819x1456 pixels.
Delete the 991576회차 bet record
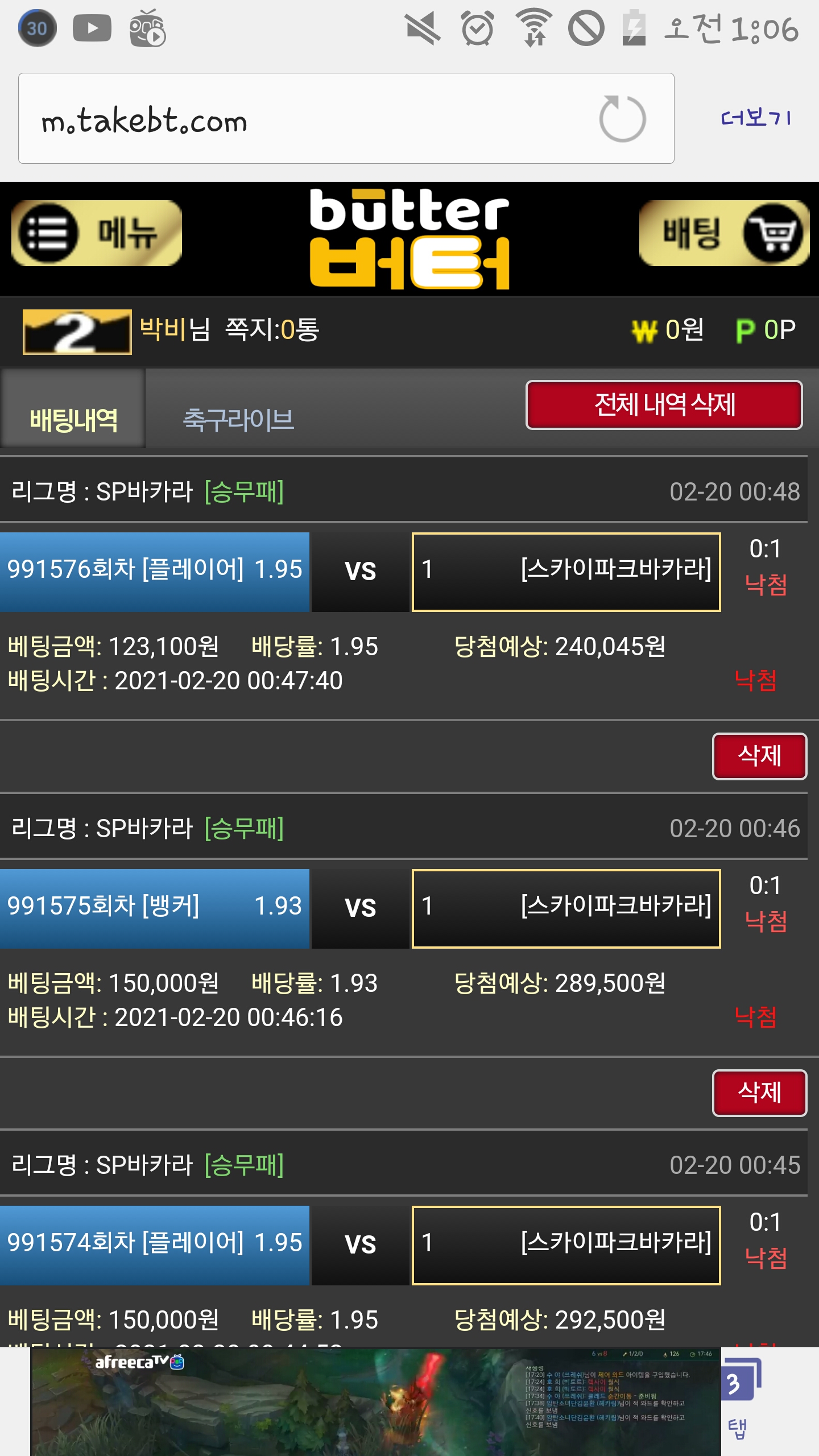[x=759, y=756]
